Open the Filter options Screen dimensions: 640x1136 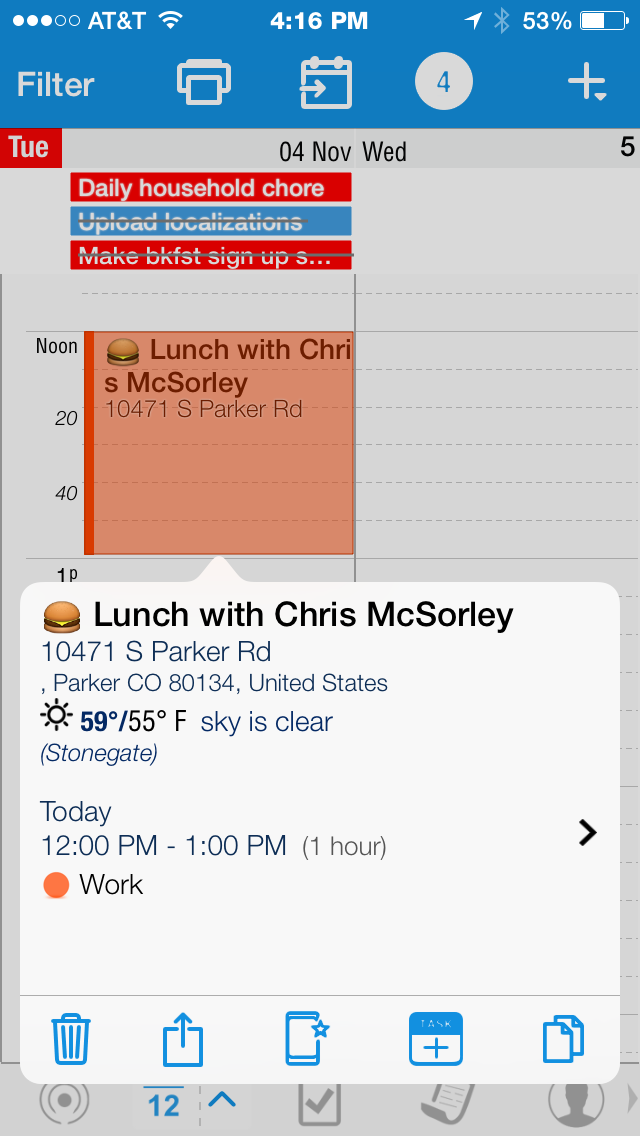click(x=56, y=84)
